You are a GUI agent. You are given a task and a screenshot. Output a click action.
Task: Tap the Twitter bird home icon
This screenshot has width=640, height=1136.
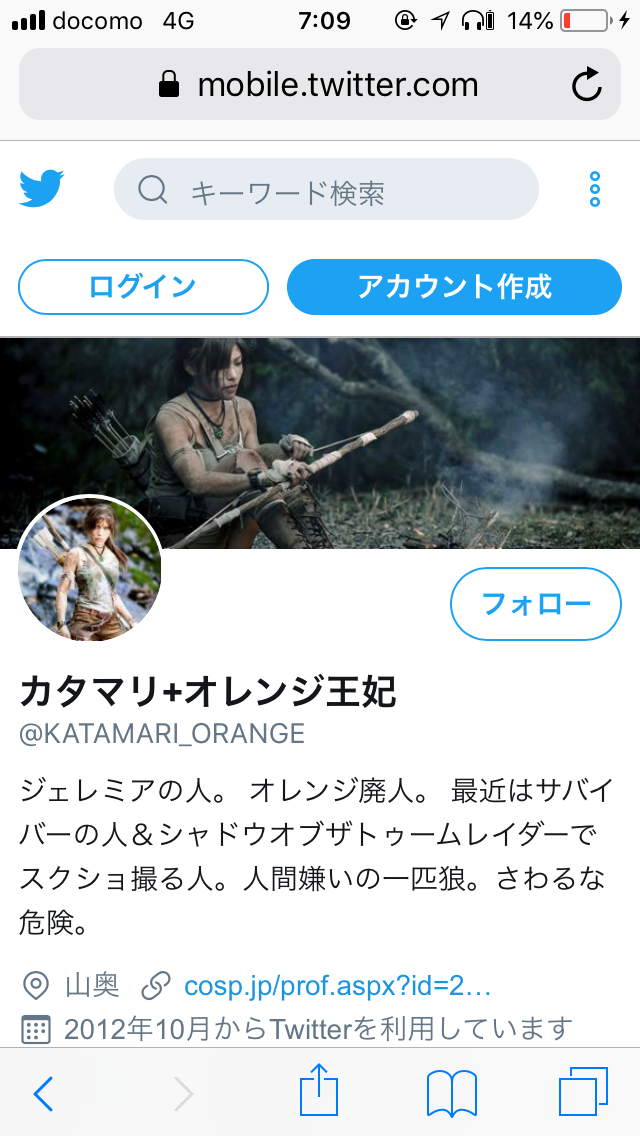pos(42,189)
